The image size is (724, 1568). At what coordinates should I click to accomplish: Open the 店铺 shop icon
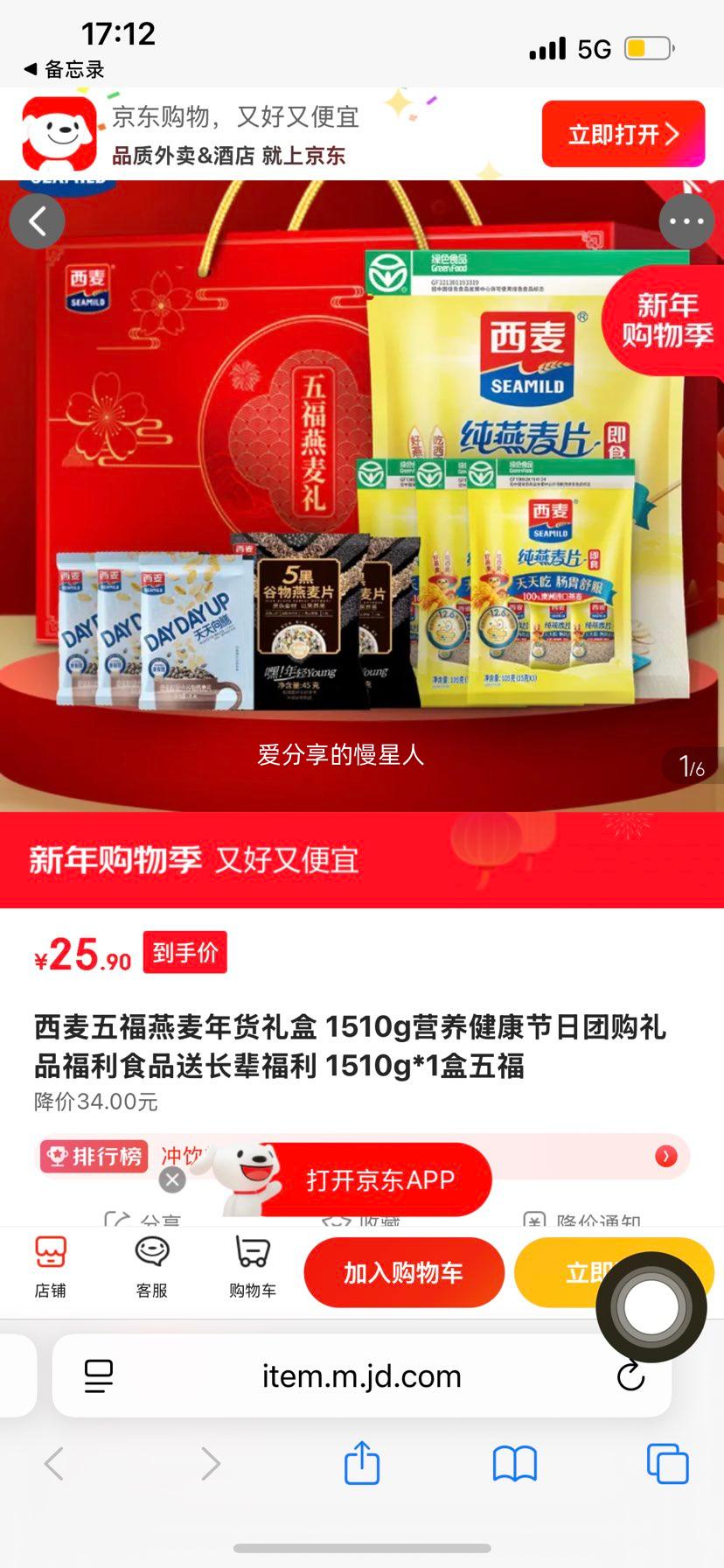tap(50, 1270)
